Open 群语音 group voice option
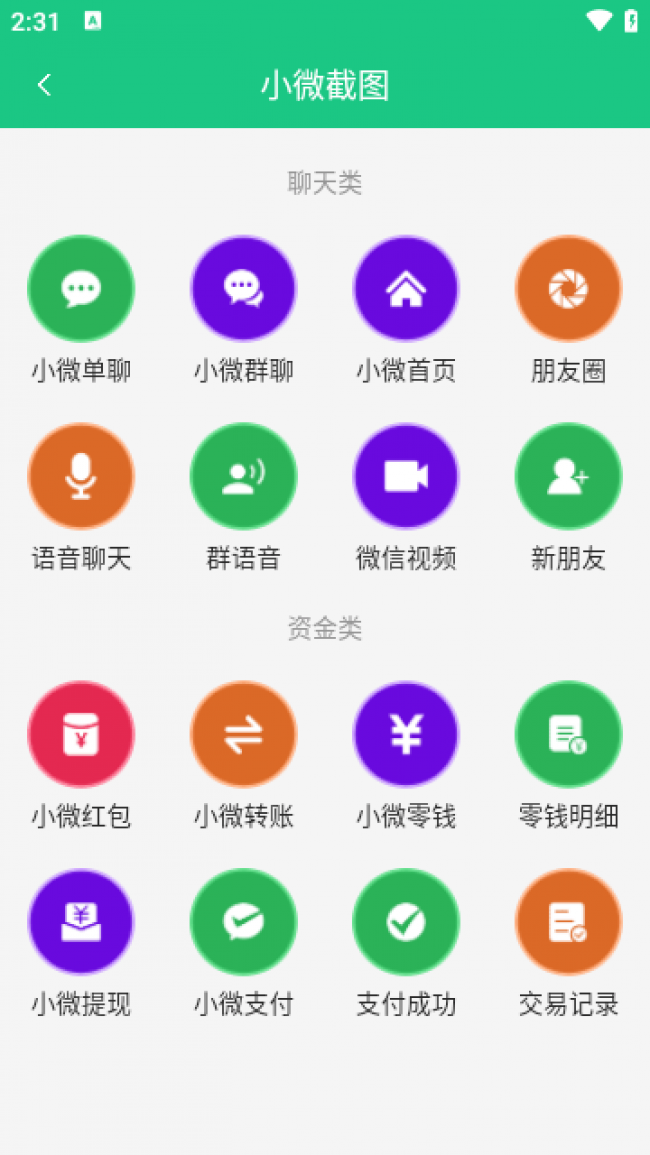This screenshot has height=1155, width=650. (243, 476)
